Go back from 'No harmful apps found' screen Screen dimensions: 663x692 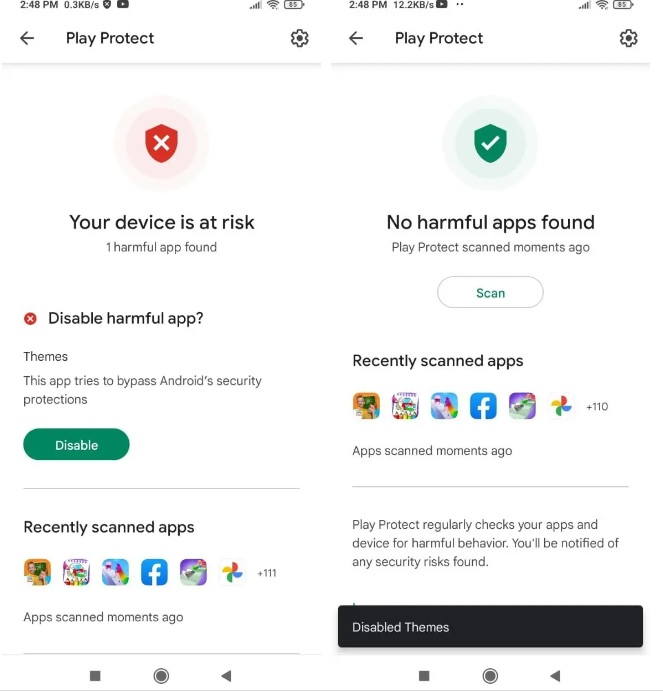(x=356, y=38)
